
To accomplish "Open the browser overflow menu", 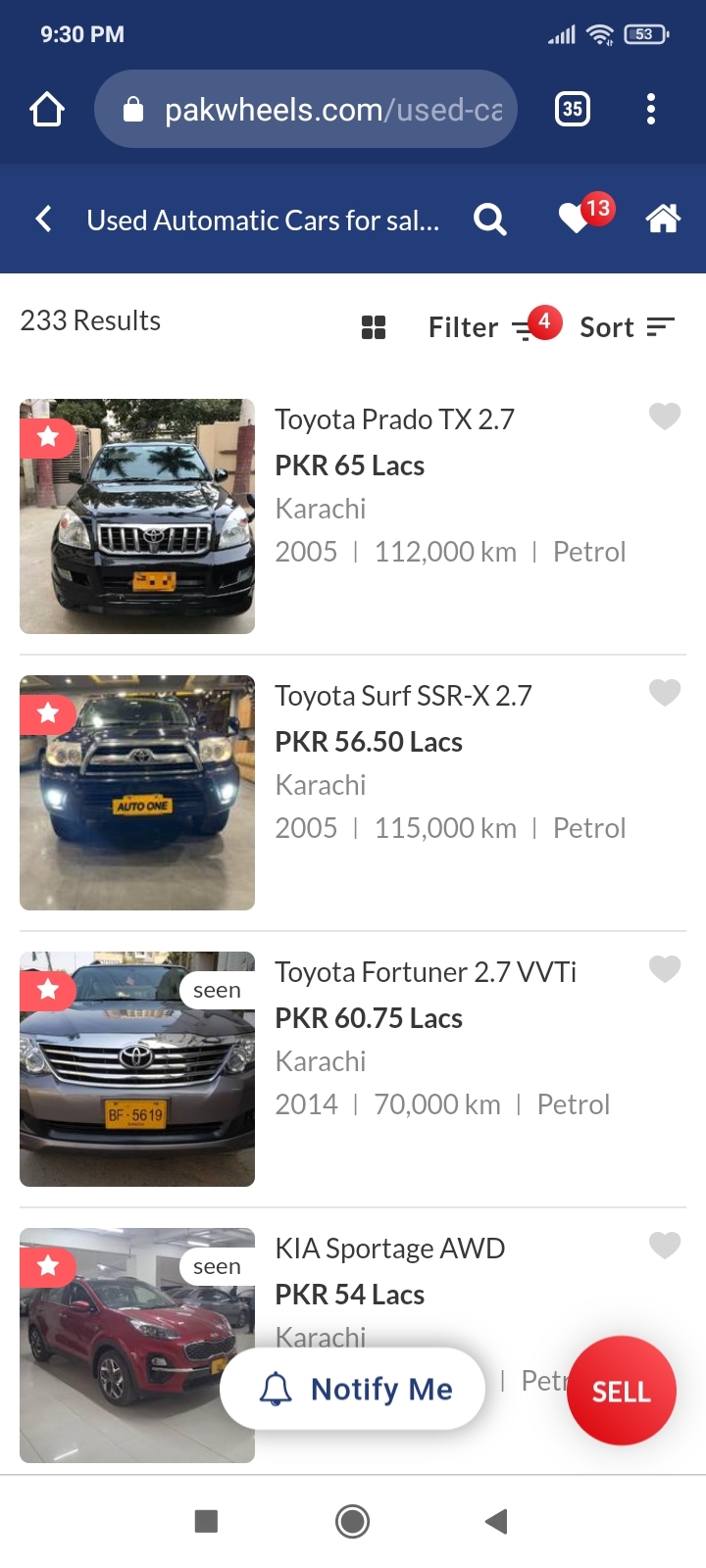I will [x=650, y=109].
